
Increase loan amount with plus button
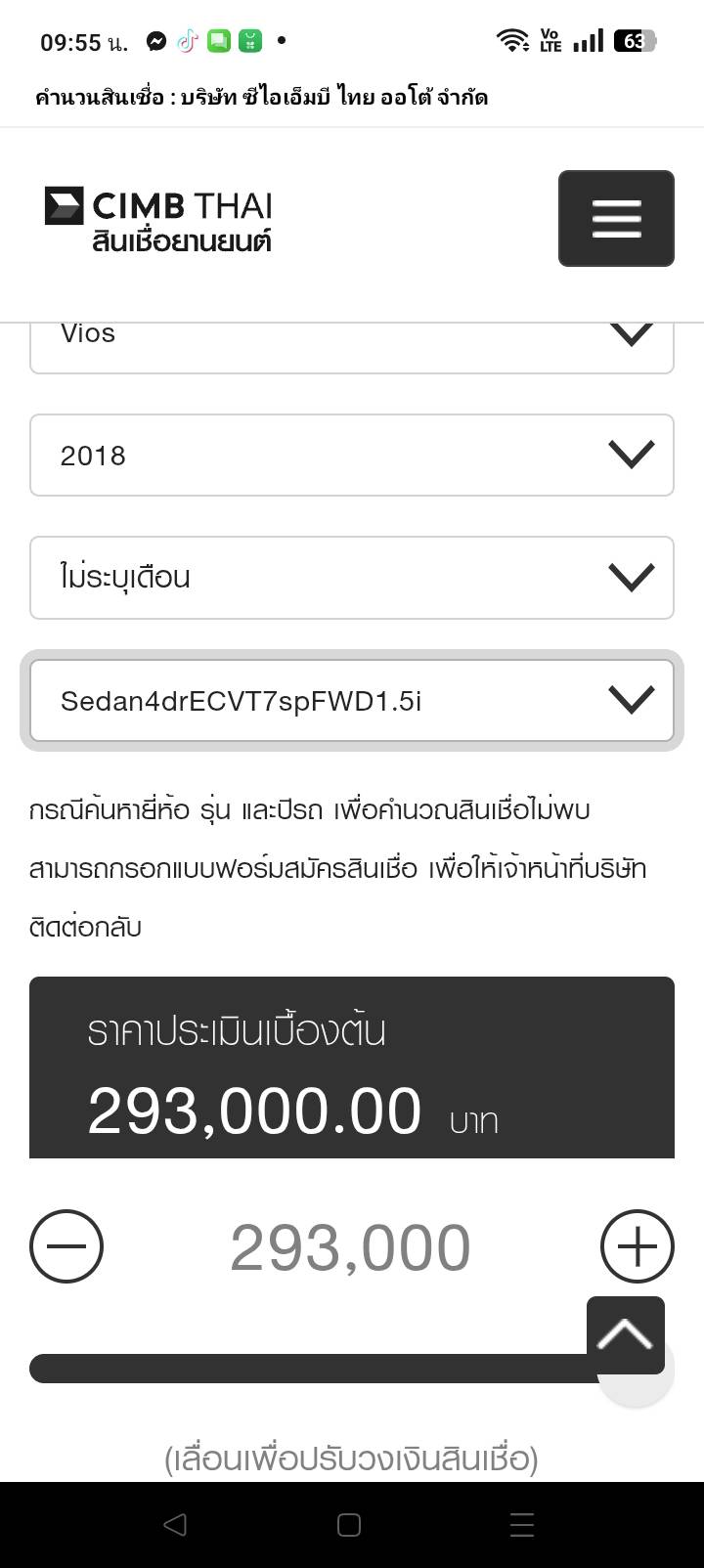point(637,1246)
